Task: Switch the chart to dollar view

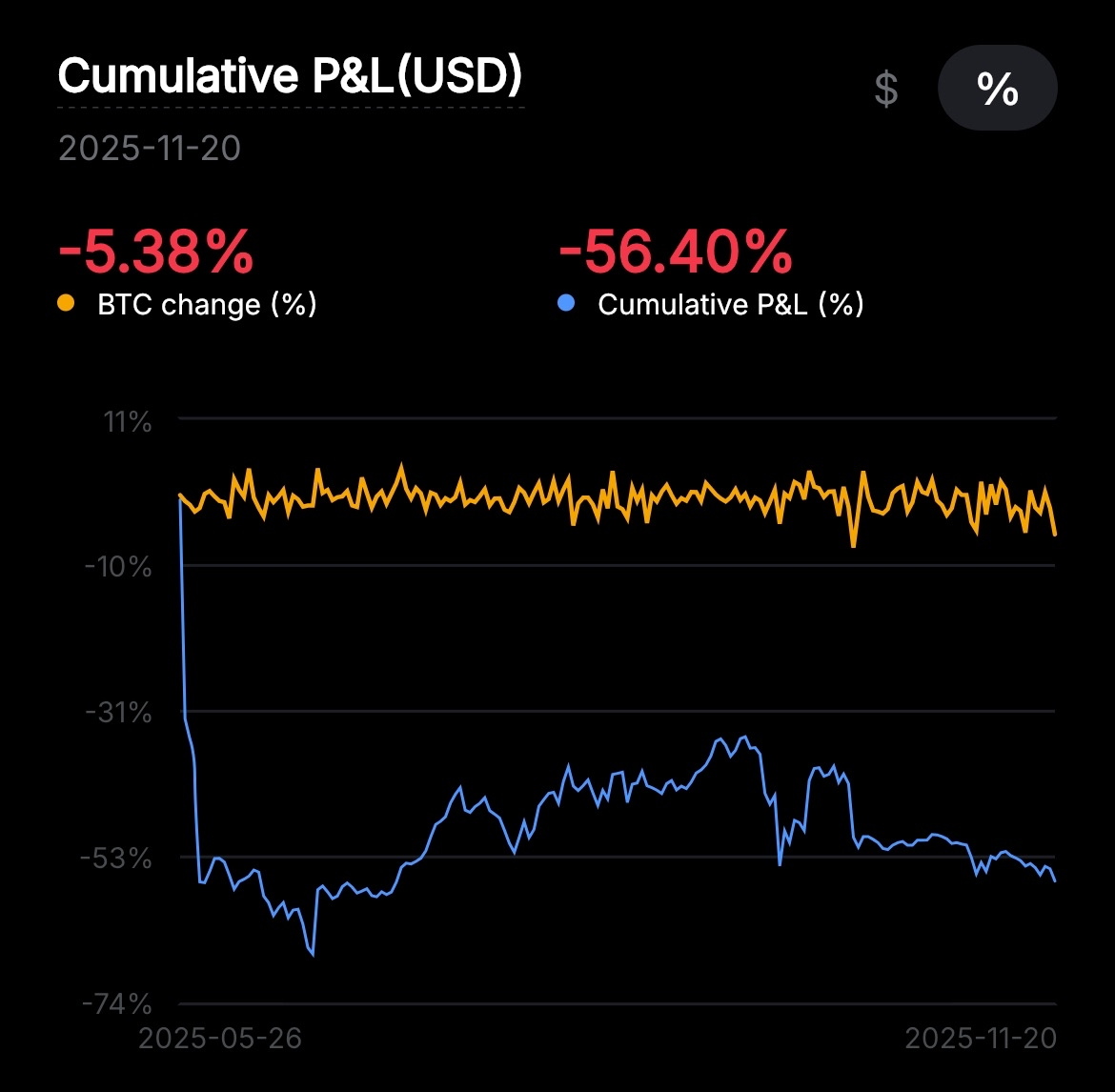Action: click(x=886, y=89)
